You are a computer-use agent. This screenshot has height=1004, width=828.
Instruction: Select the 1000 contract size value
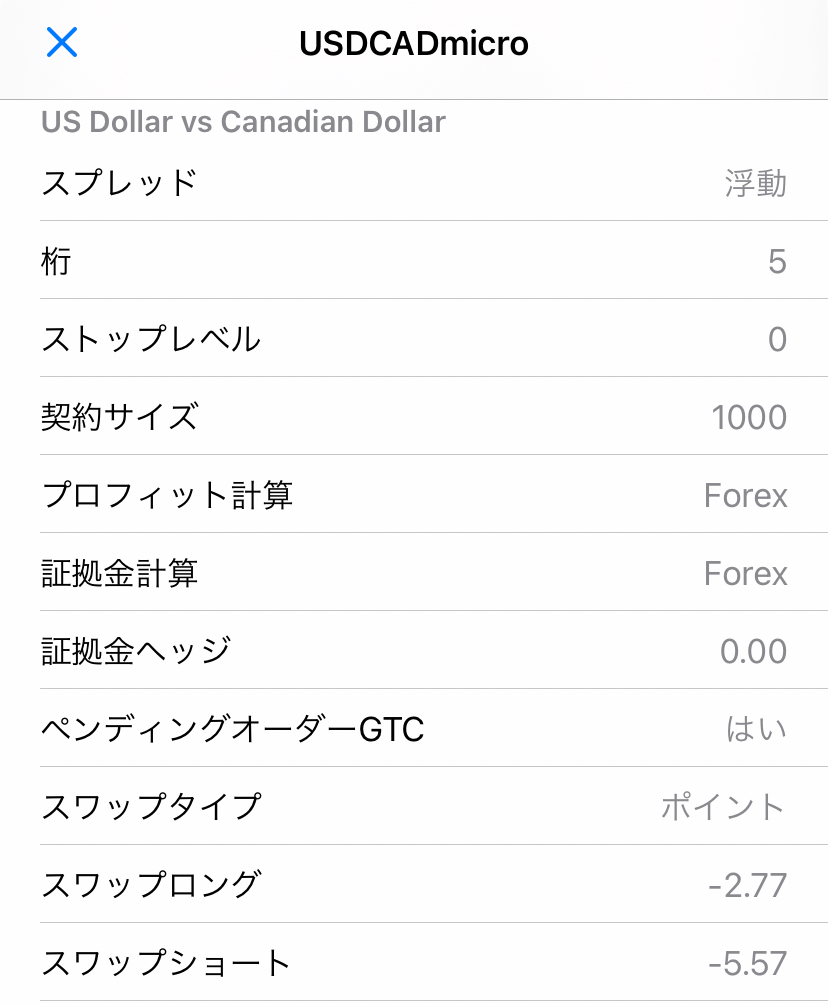751,417
